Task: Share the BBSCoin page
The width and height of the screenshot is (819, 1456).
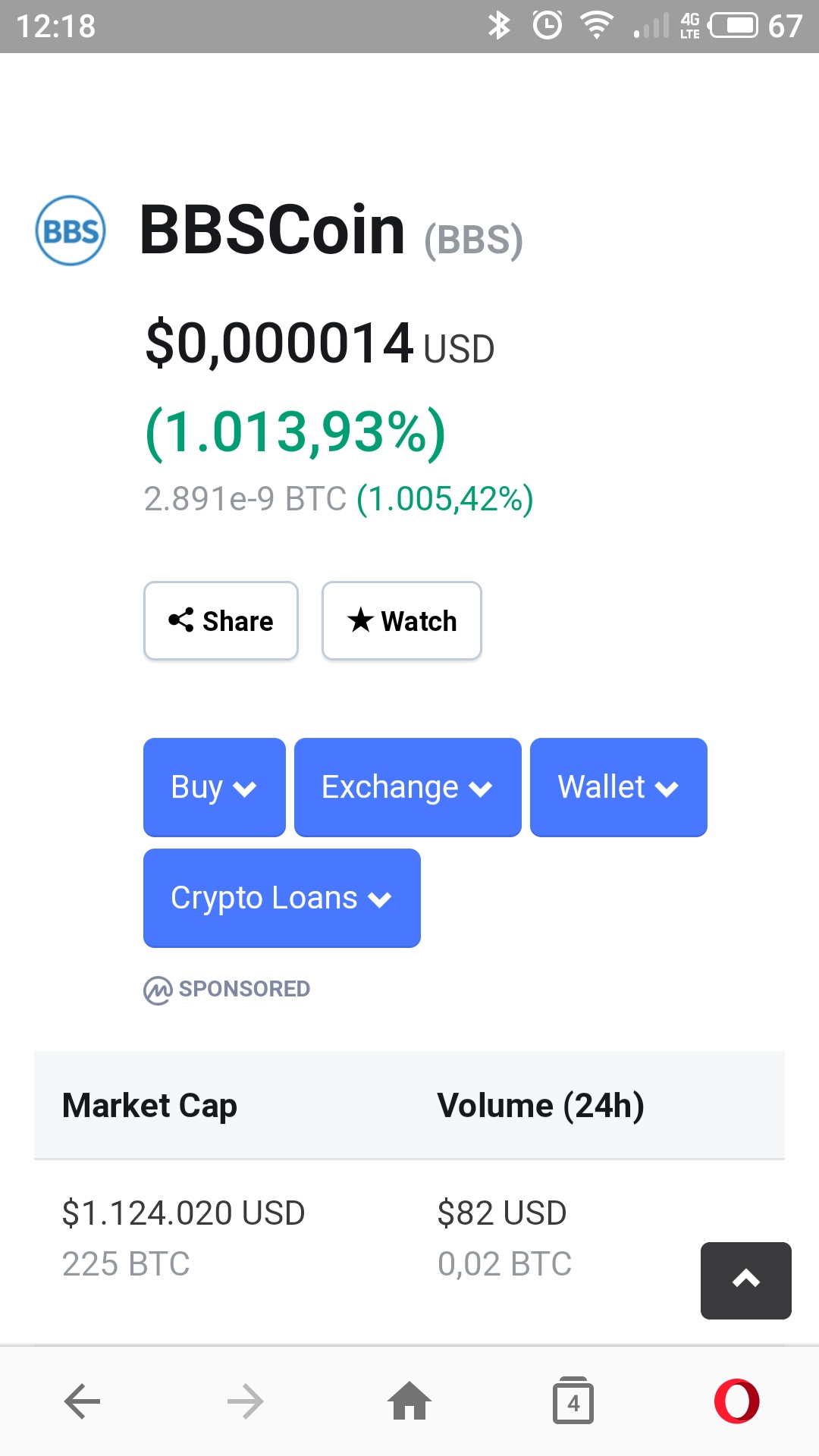Action: (x=221, y=620)
